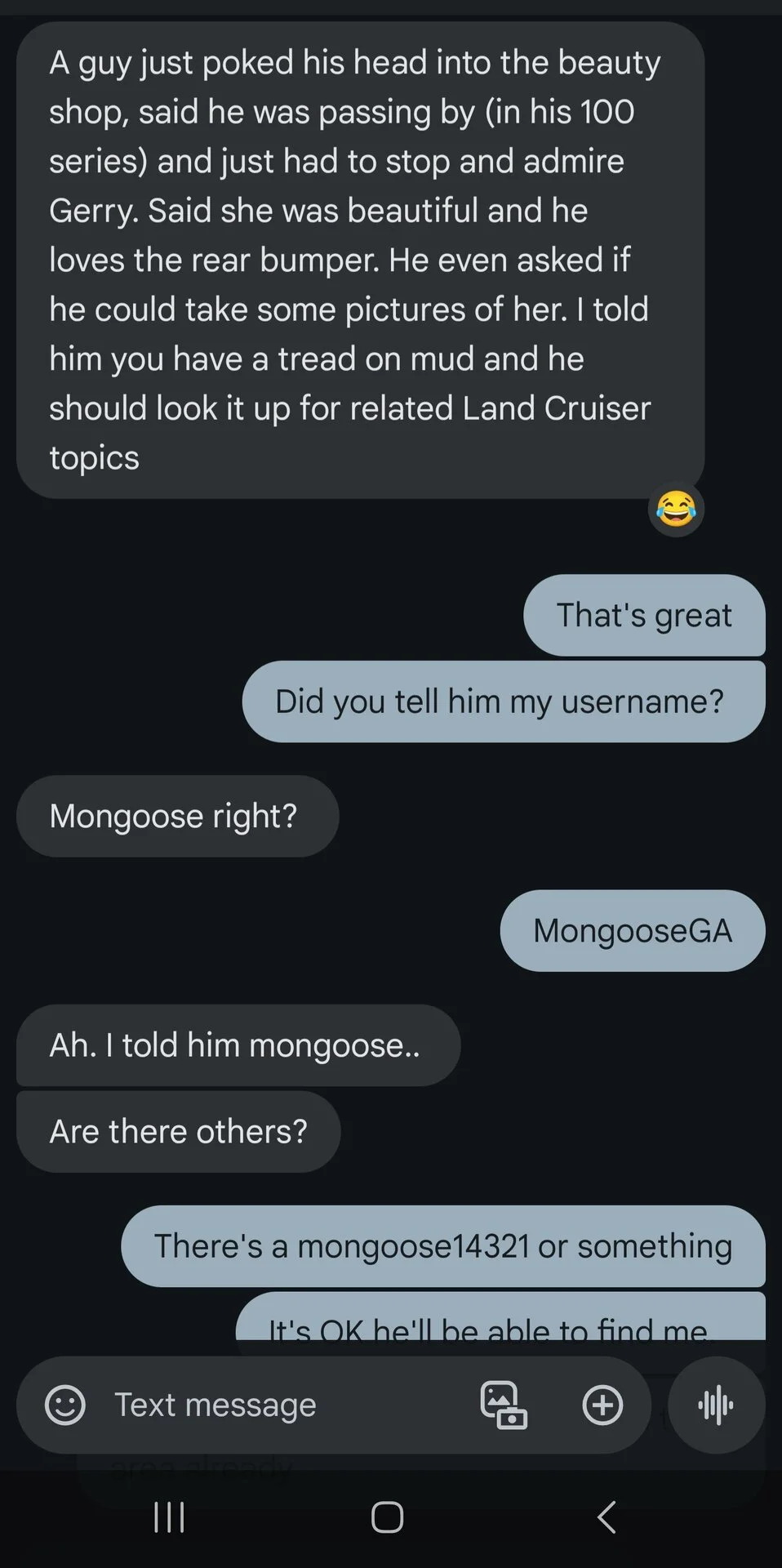Open the emoji picker
The image size is (782, 1568).
(x=65, y=1405)
